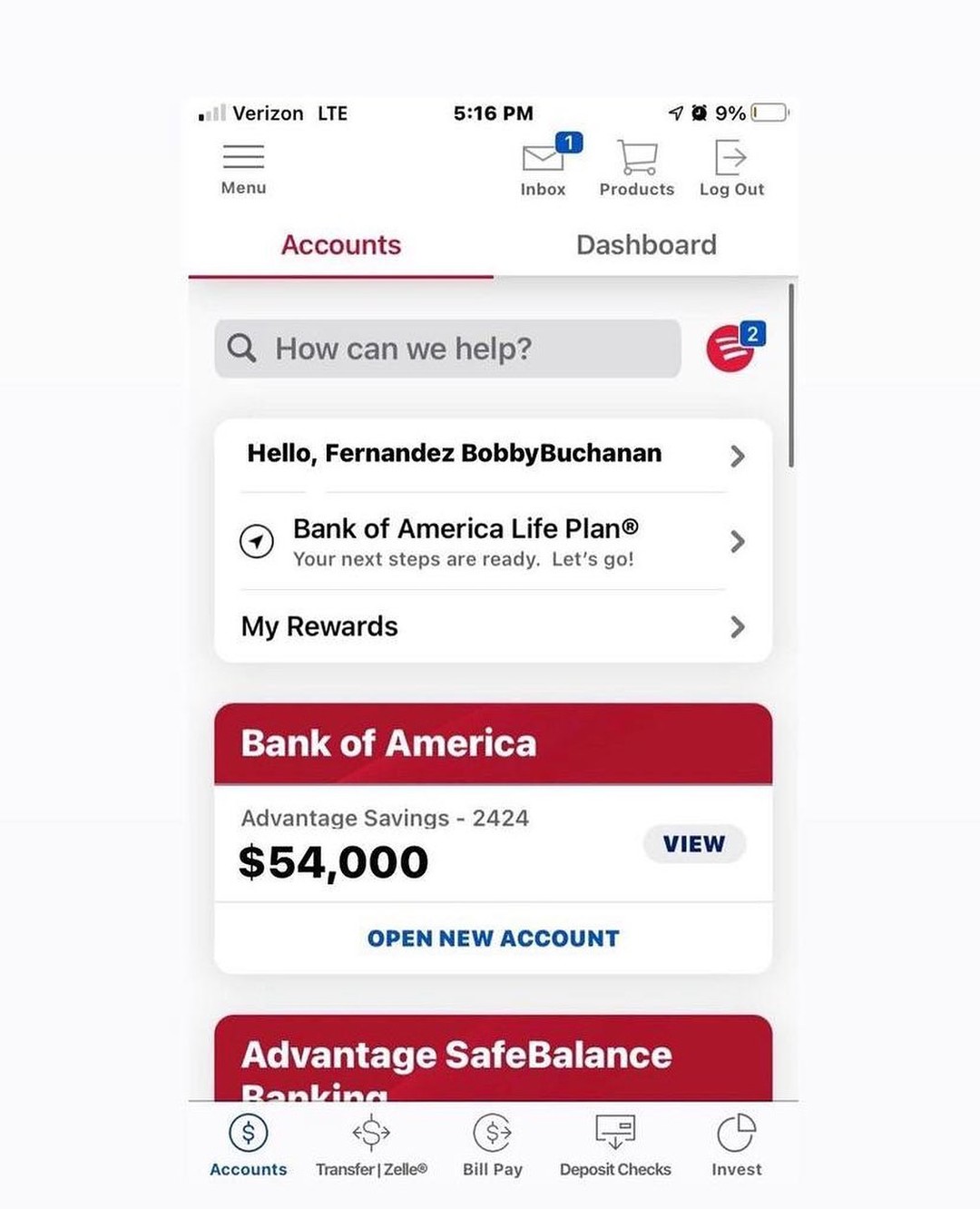Switch to the Invest section
This screenshot has width=980, height=1209.
[737, 1146]
